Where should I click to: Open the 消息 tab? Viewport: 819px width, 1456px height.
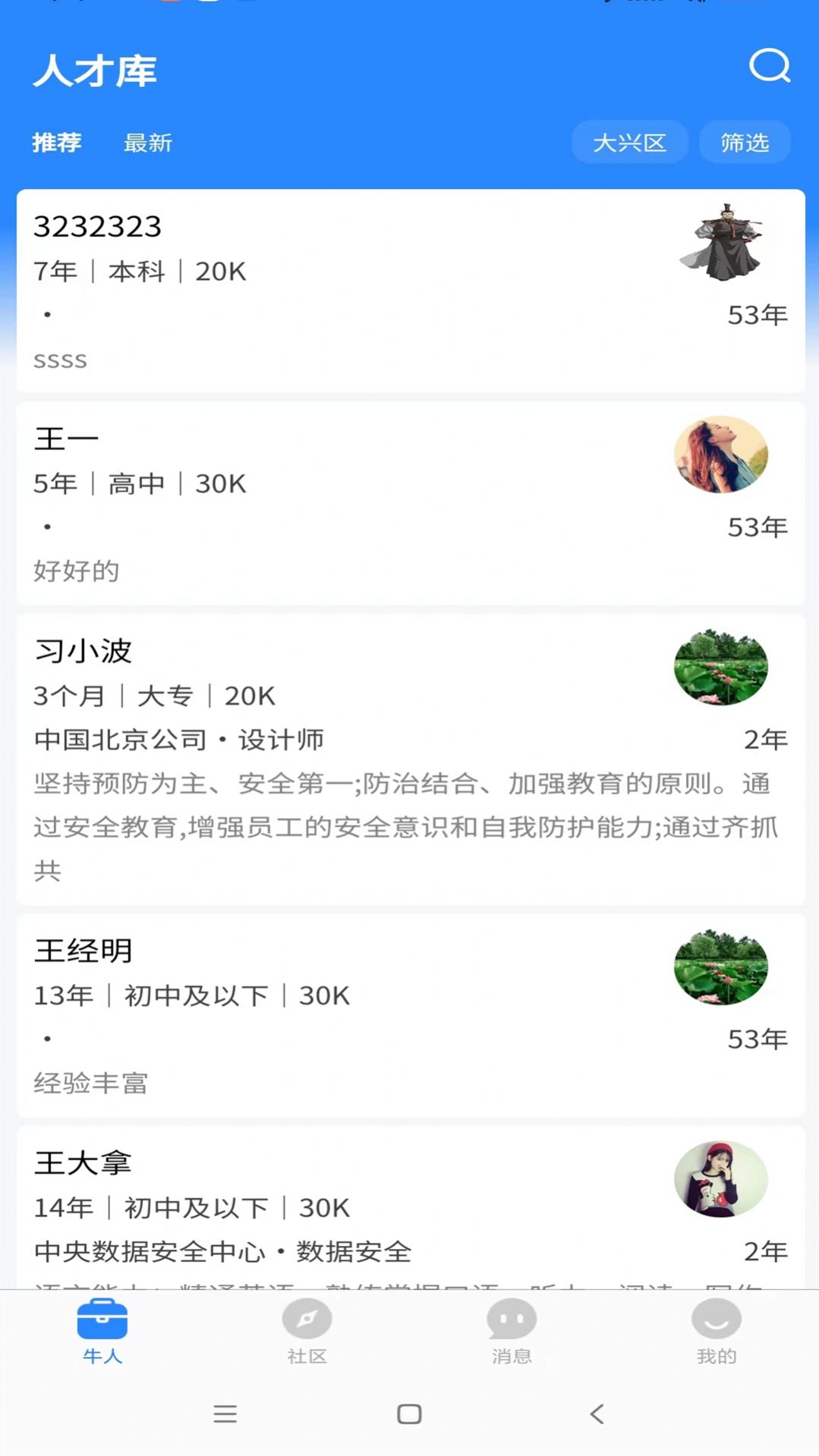[512, 1331]
